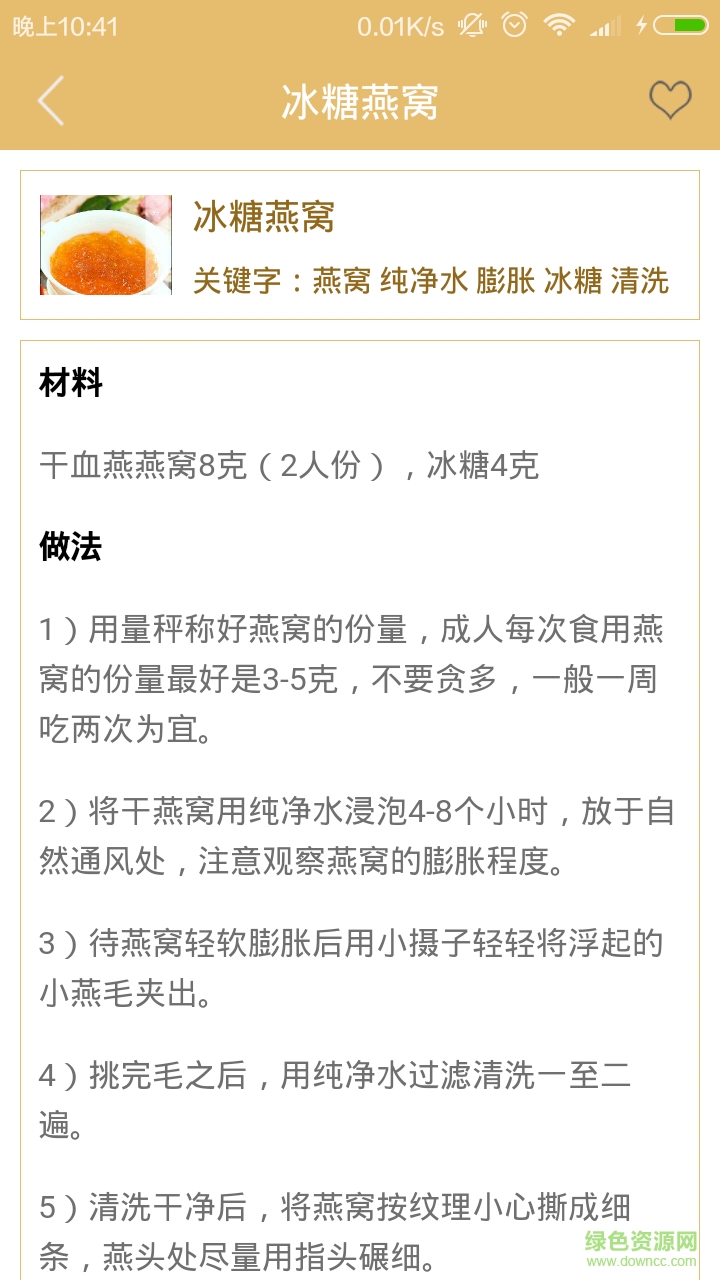The image size is (720, 1280).
Task: Open the 冰糖燕窝 dish photo thumbnail
Action: coord(106,245)
